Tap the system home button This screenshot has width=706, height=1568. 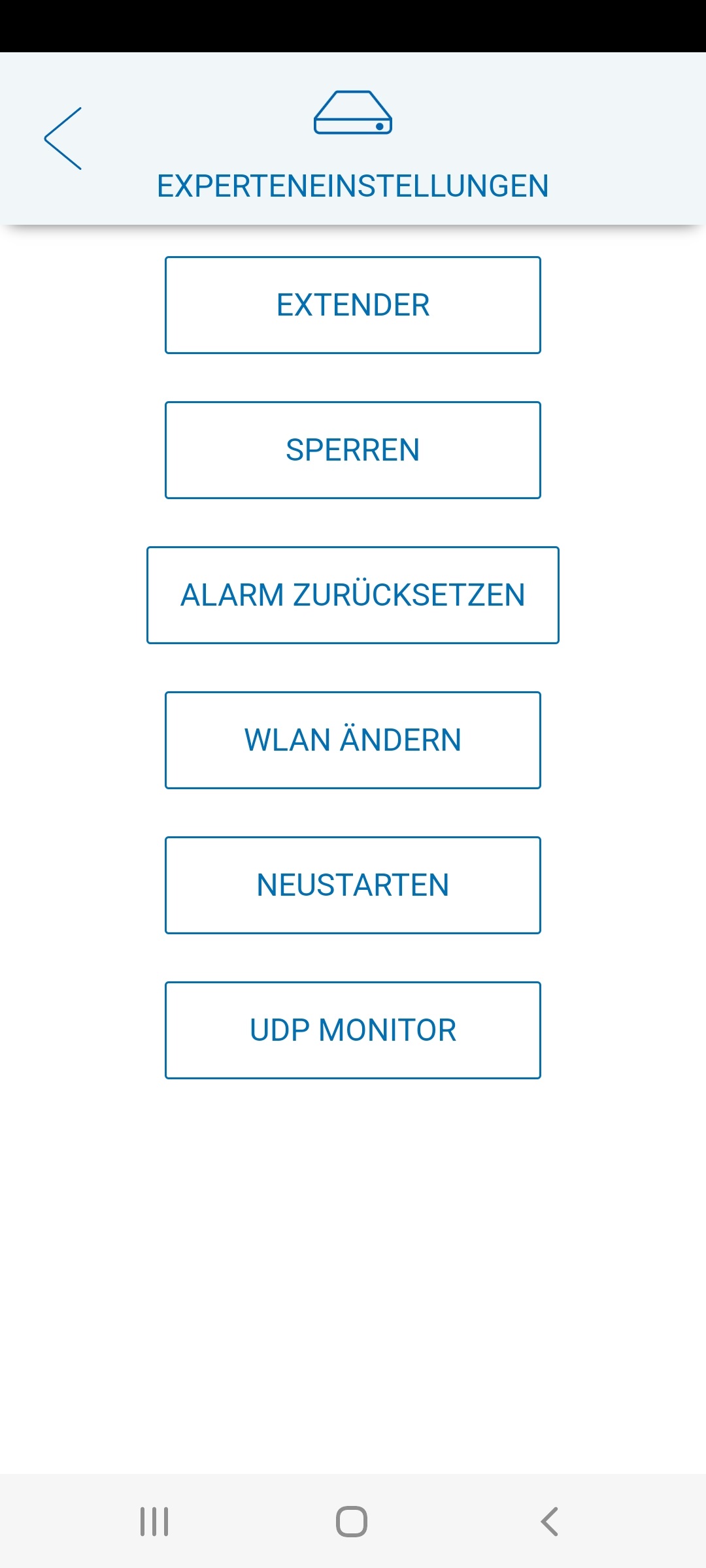point(352,1522)
